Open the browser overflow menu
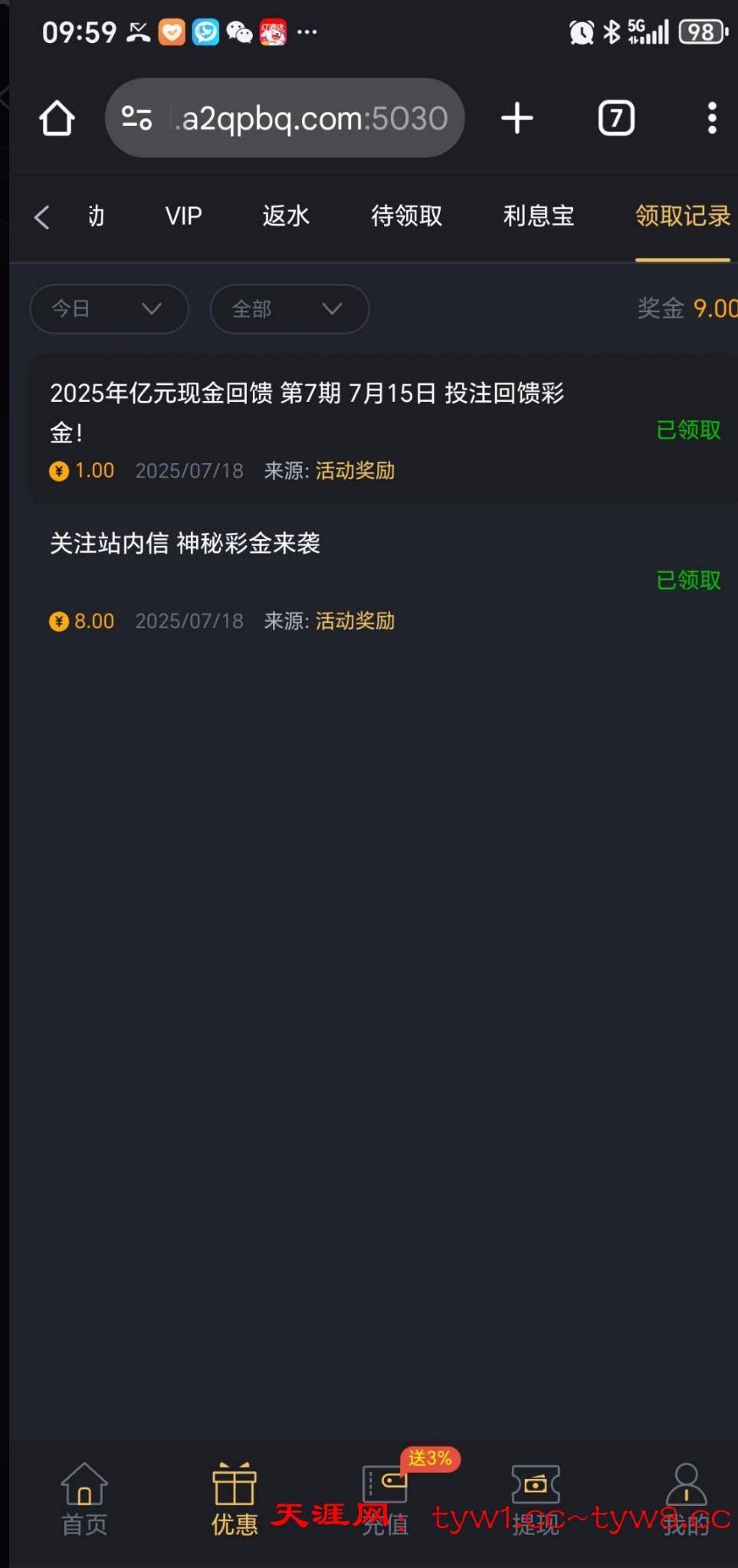This screenshot has height=1568, width=738. click(712, 118)
